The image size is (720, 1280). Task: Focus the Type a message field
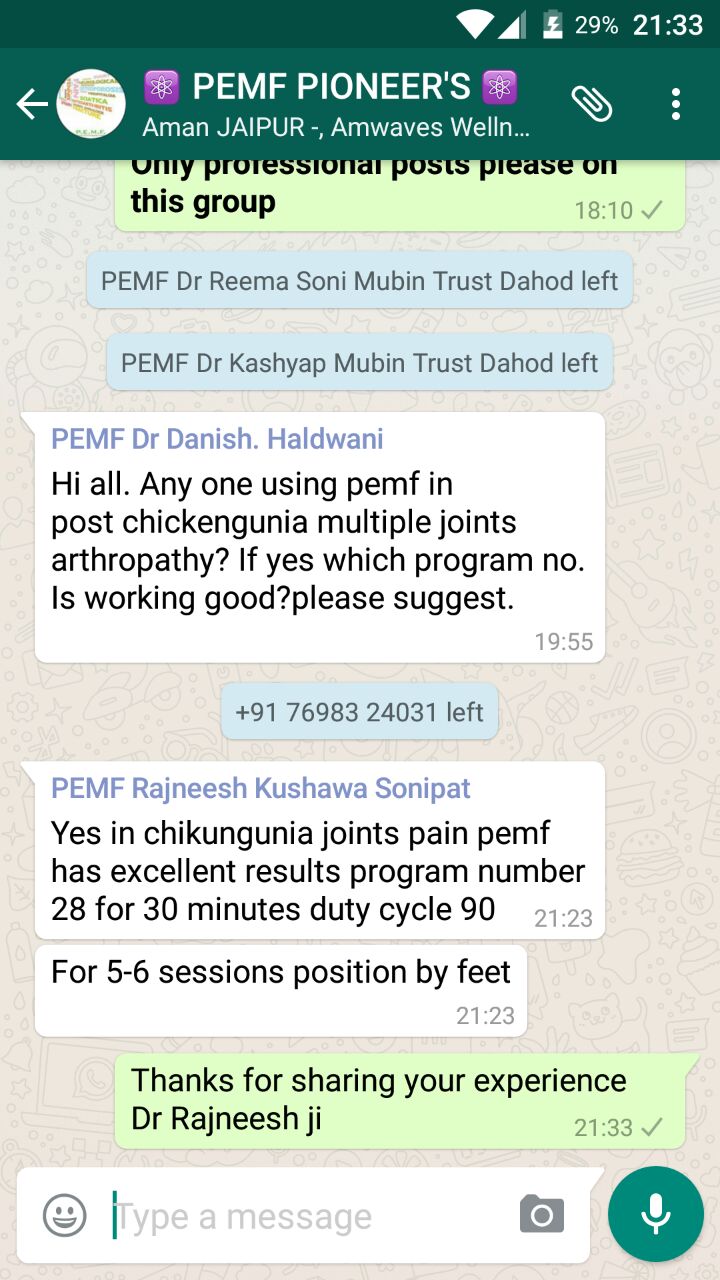300,1216
